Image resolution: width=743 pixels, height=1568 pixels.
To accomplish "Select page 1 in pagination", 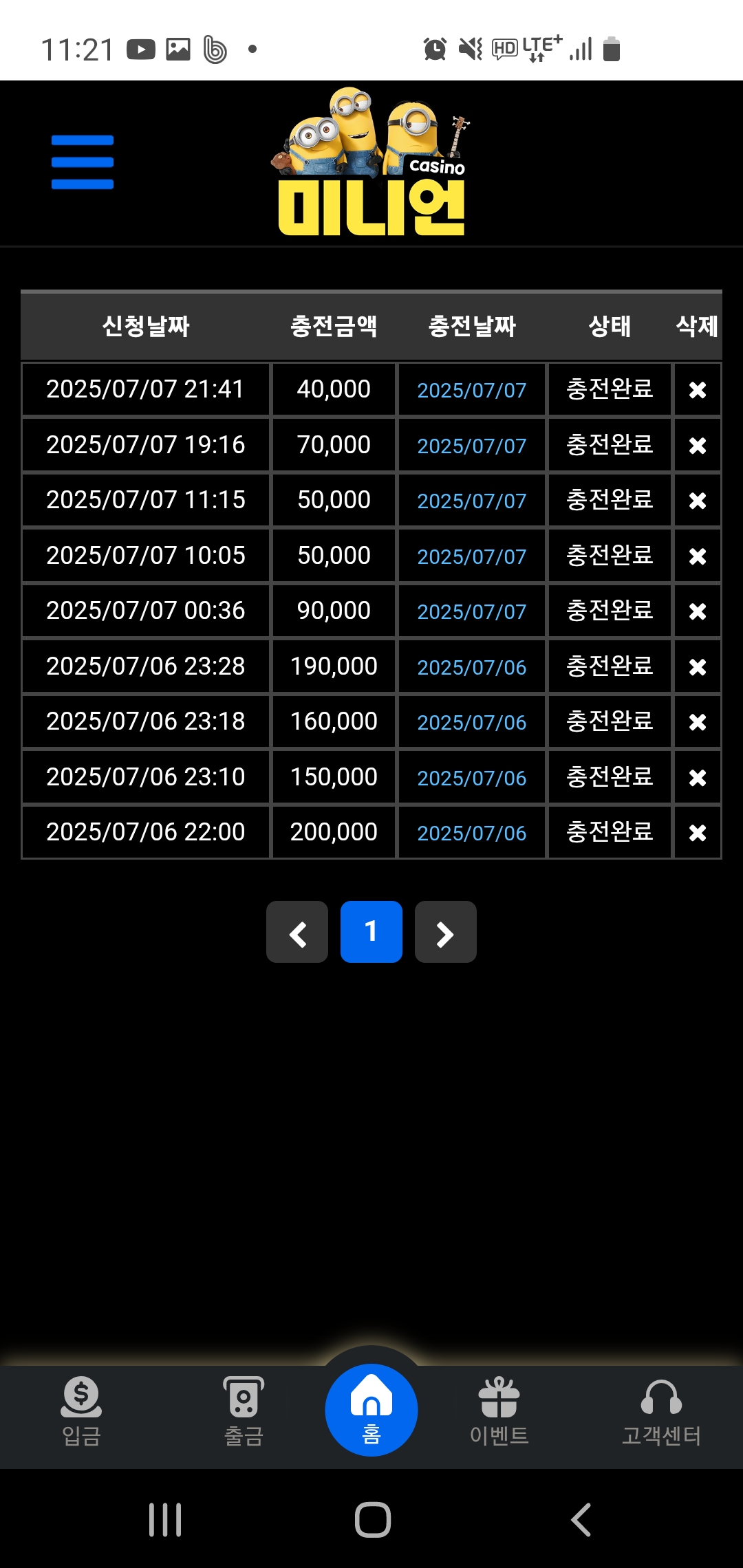I will (x=371, y=932).
